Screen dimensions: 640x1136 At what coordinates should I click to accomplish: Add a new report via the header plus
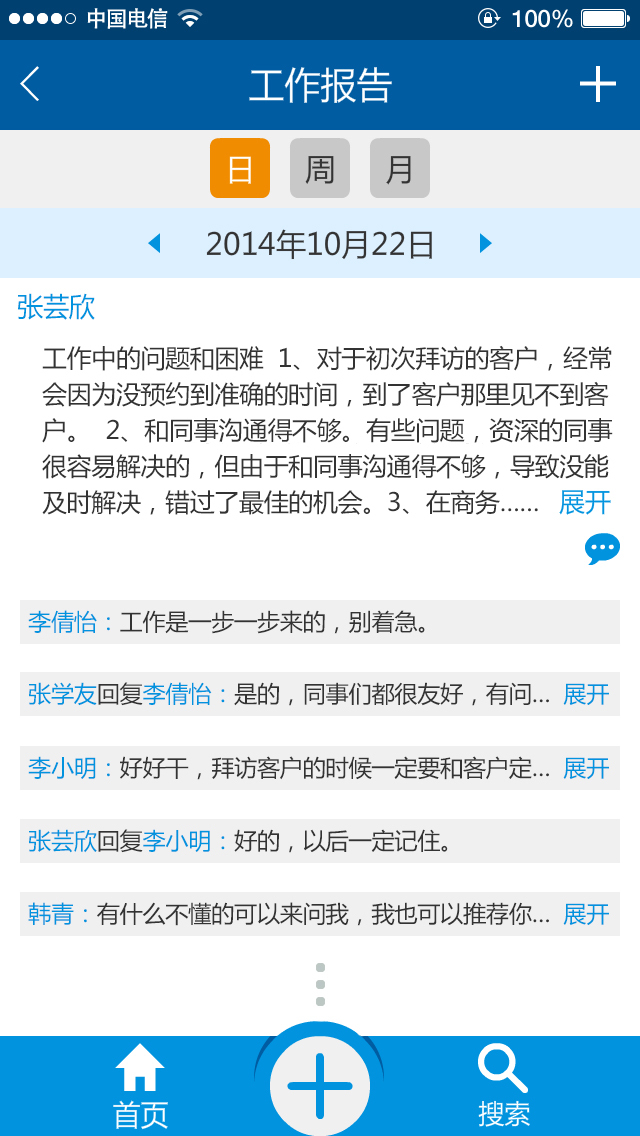597,85
